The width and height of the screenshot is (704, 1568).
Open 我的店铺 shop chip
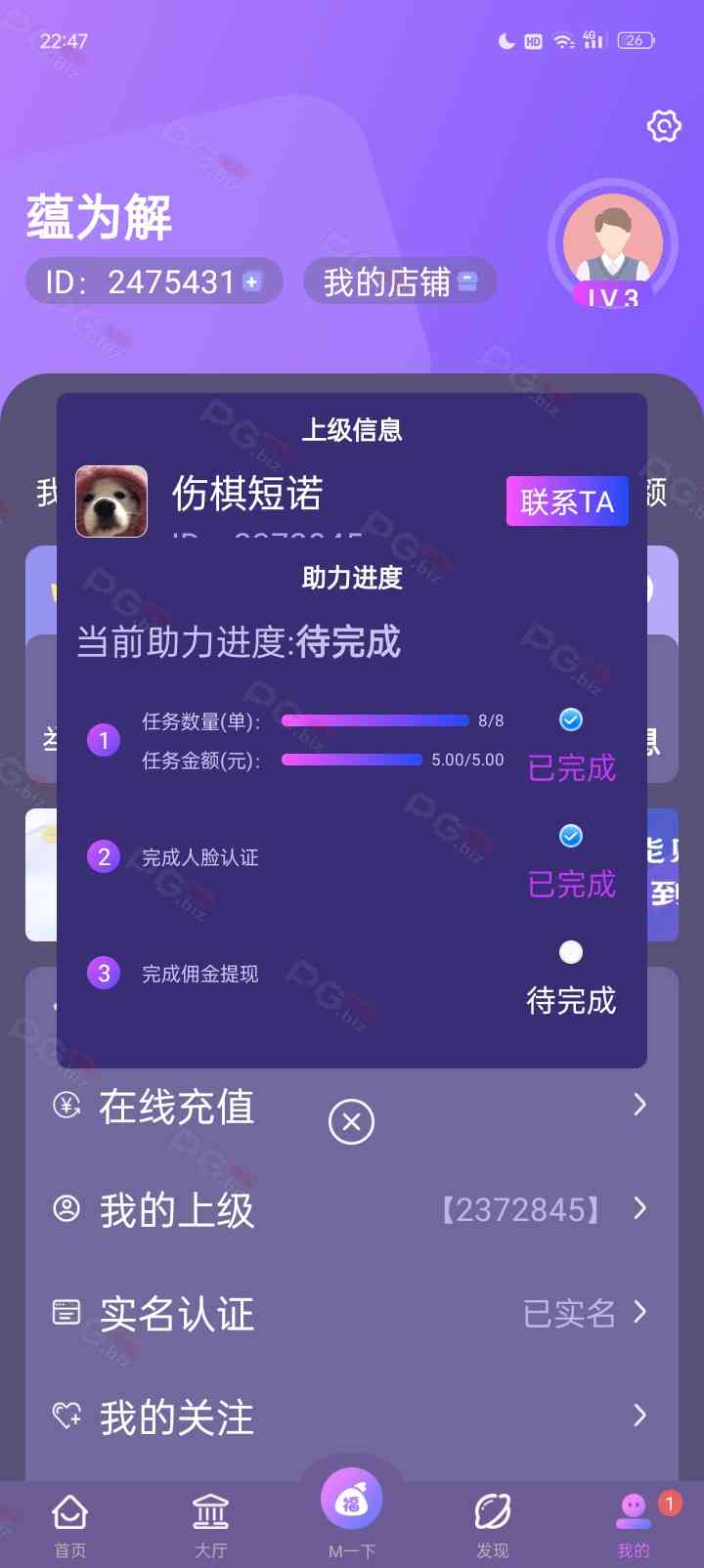pyautogui.click(x=399, y=282)
